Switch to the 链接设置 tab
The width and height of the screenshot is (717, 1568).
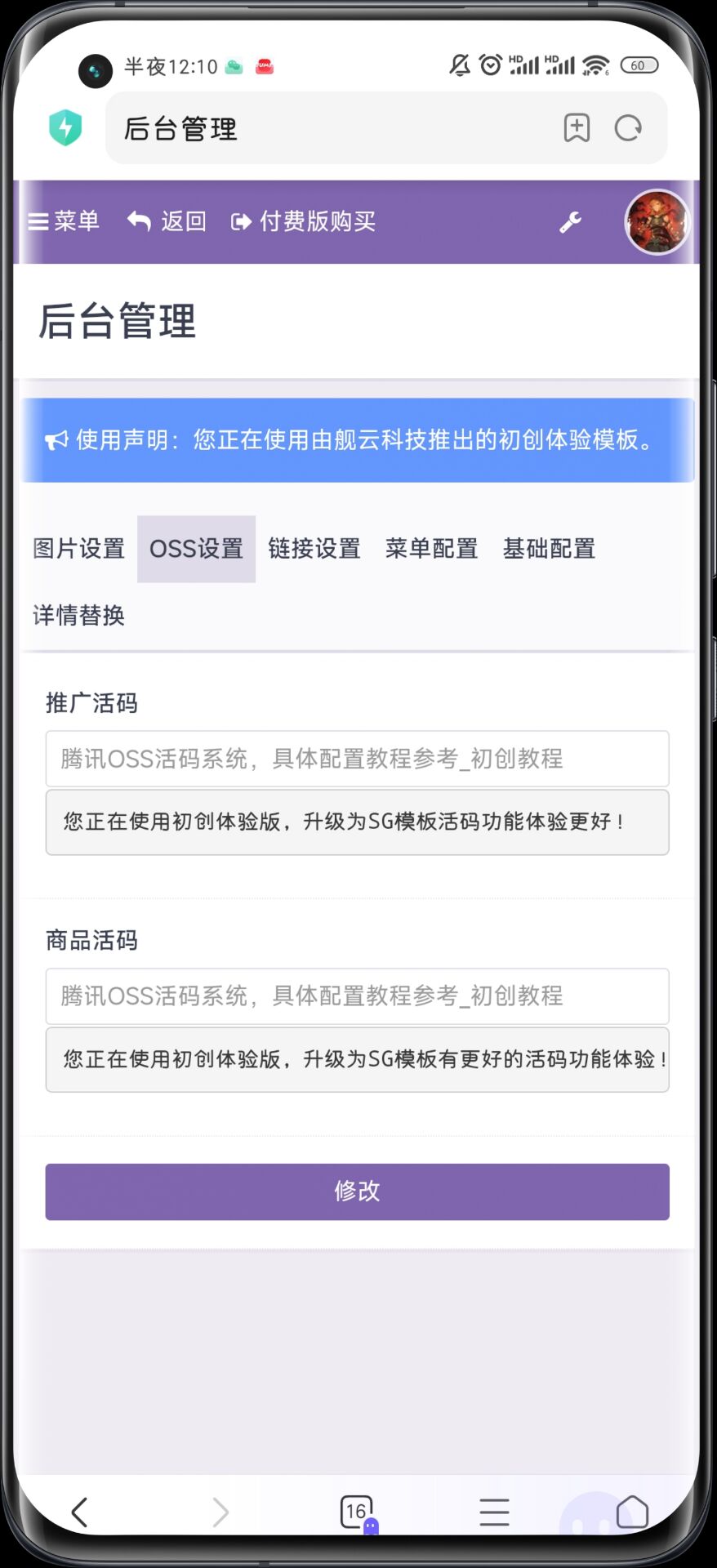[314, 548]
